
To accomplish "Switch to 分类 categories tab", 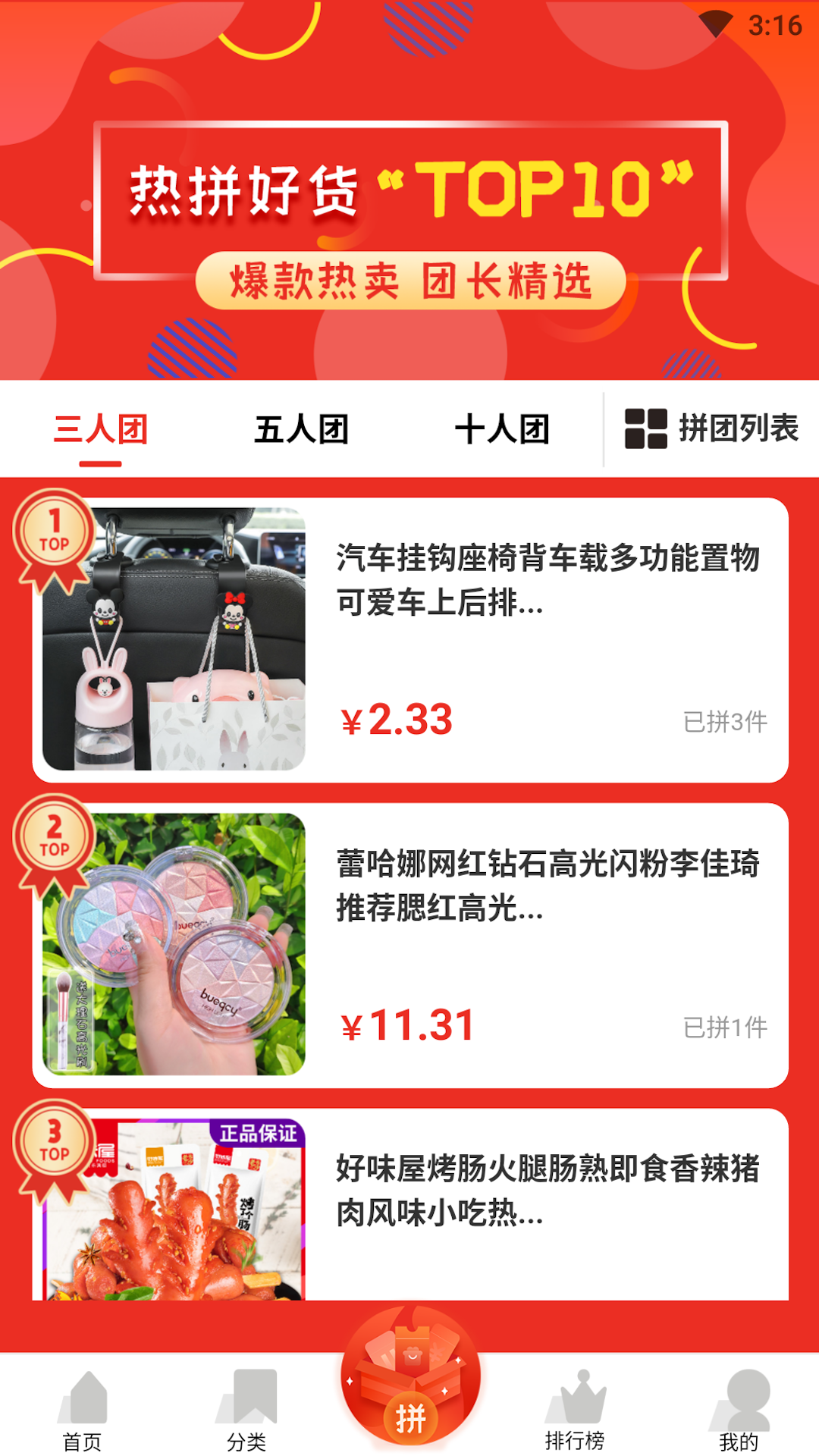I will pyautogui.click(x=246, y=1410).
